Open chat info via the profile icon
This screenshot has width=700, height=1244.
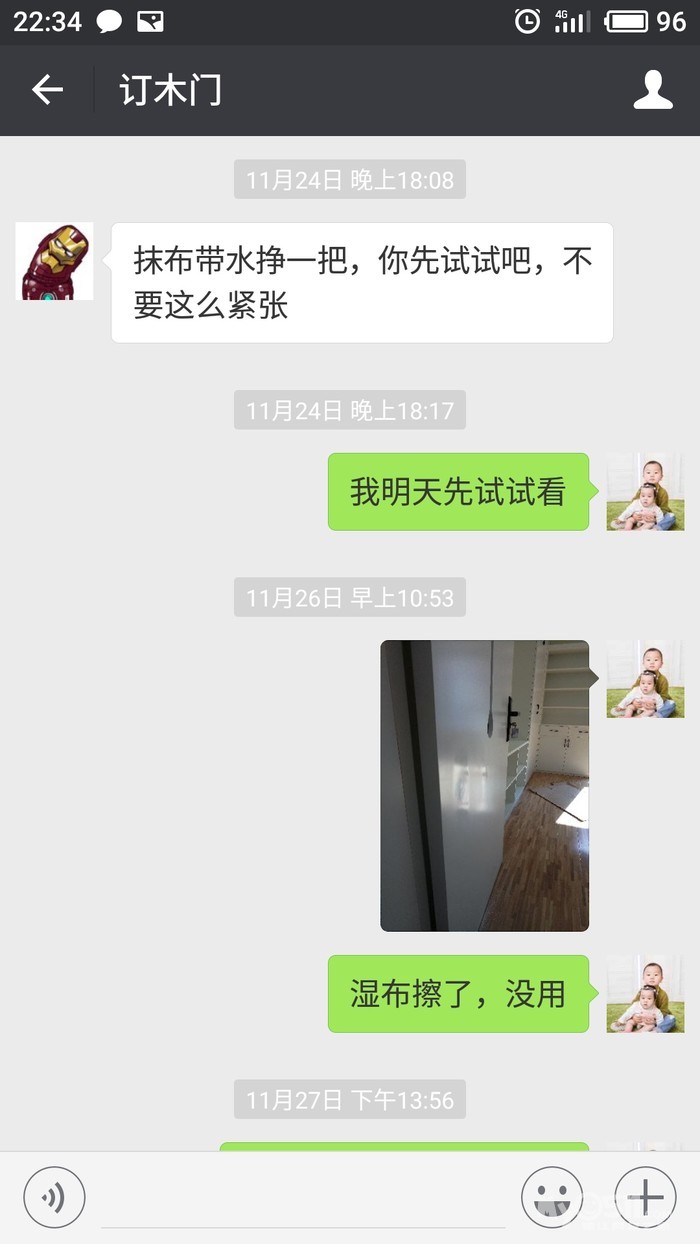click(x=653, y=90)
